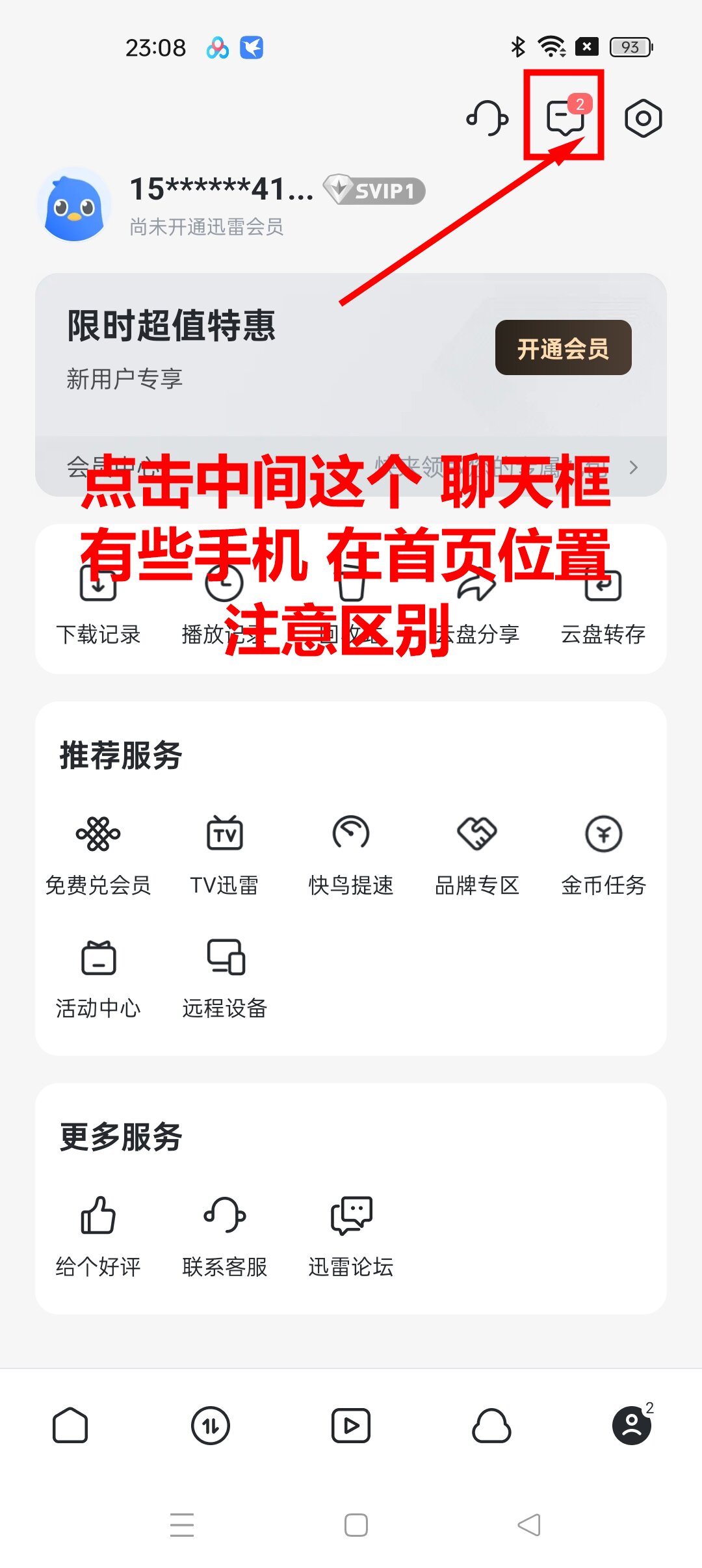The width and height of the screenshot is (702, 1568).
Task: Tap the system back button
Action: (x=528, y=1525)
